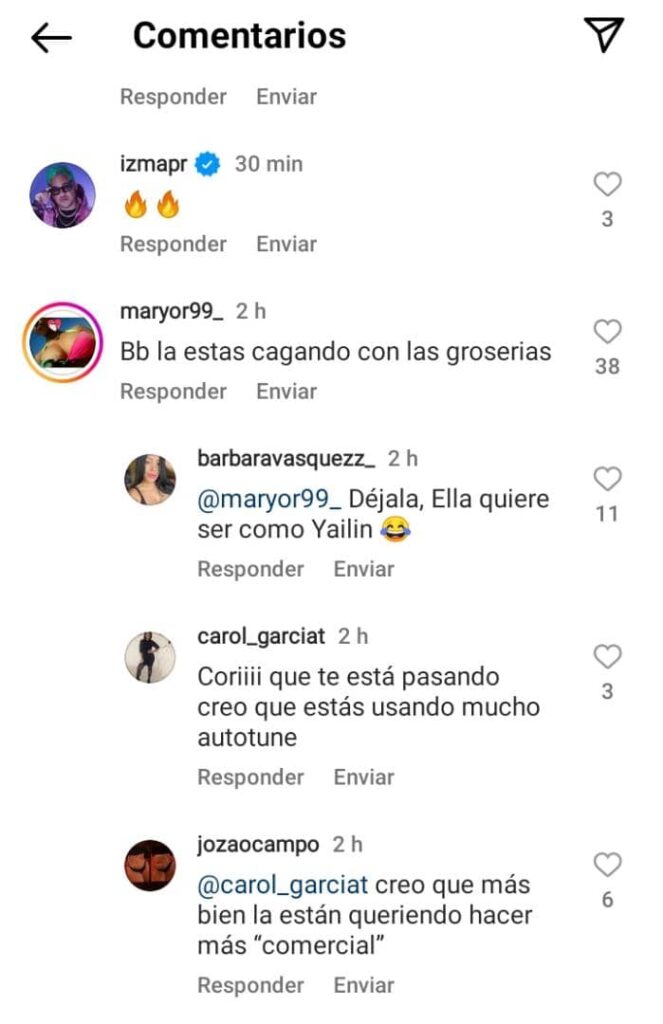Send carol_garciat's comment via Enviar

coord(363,777)
